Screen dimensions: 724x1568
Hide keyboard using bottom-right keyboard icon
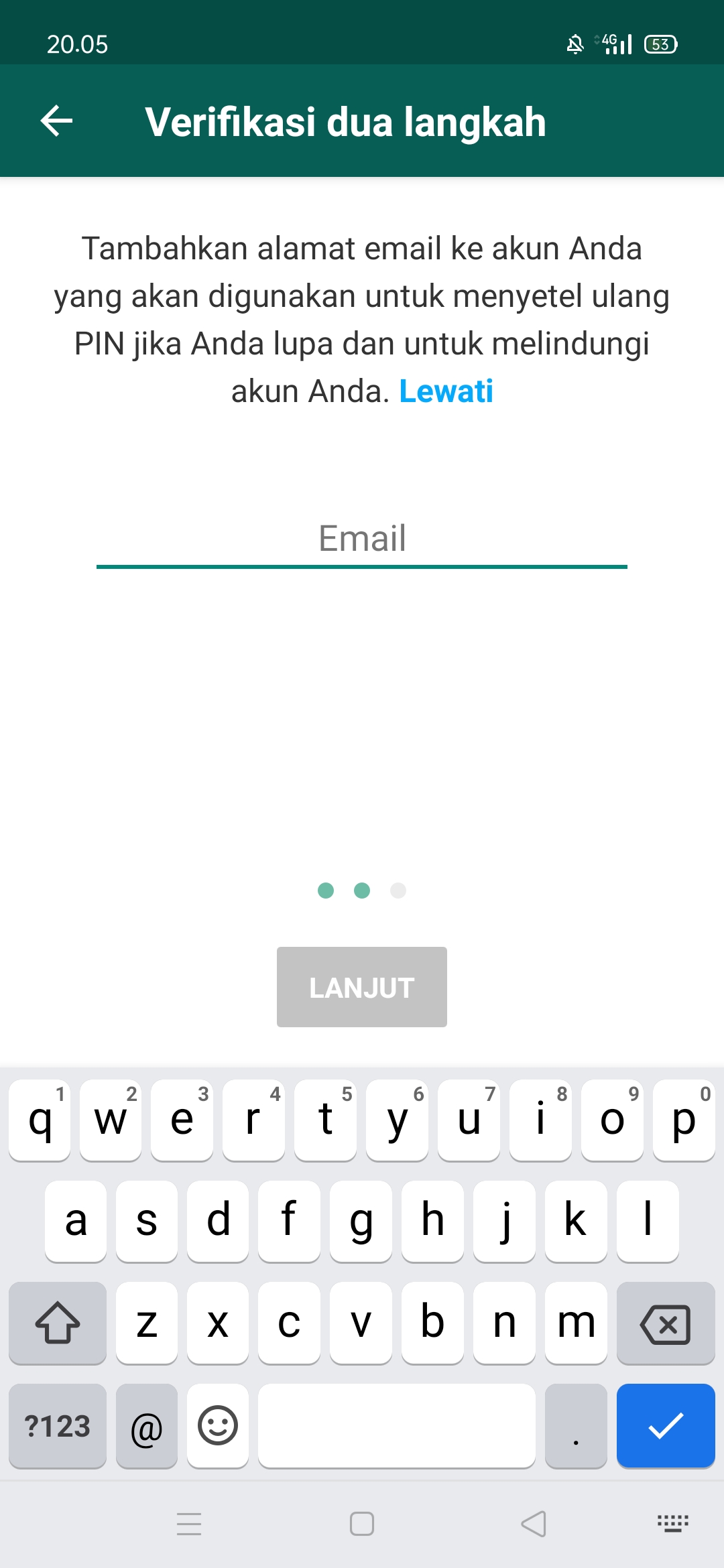click(673, 1524)
